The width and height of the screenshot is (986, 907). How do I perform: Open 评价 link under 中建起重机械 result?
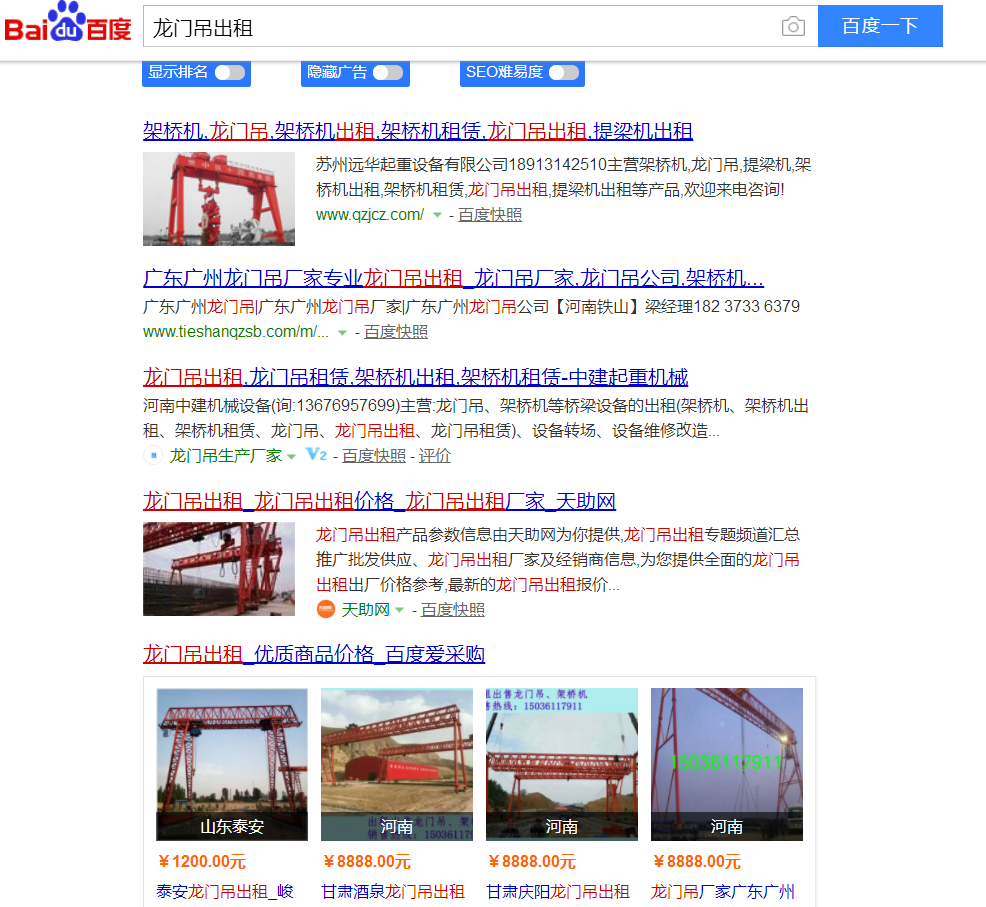coord(434,456)
